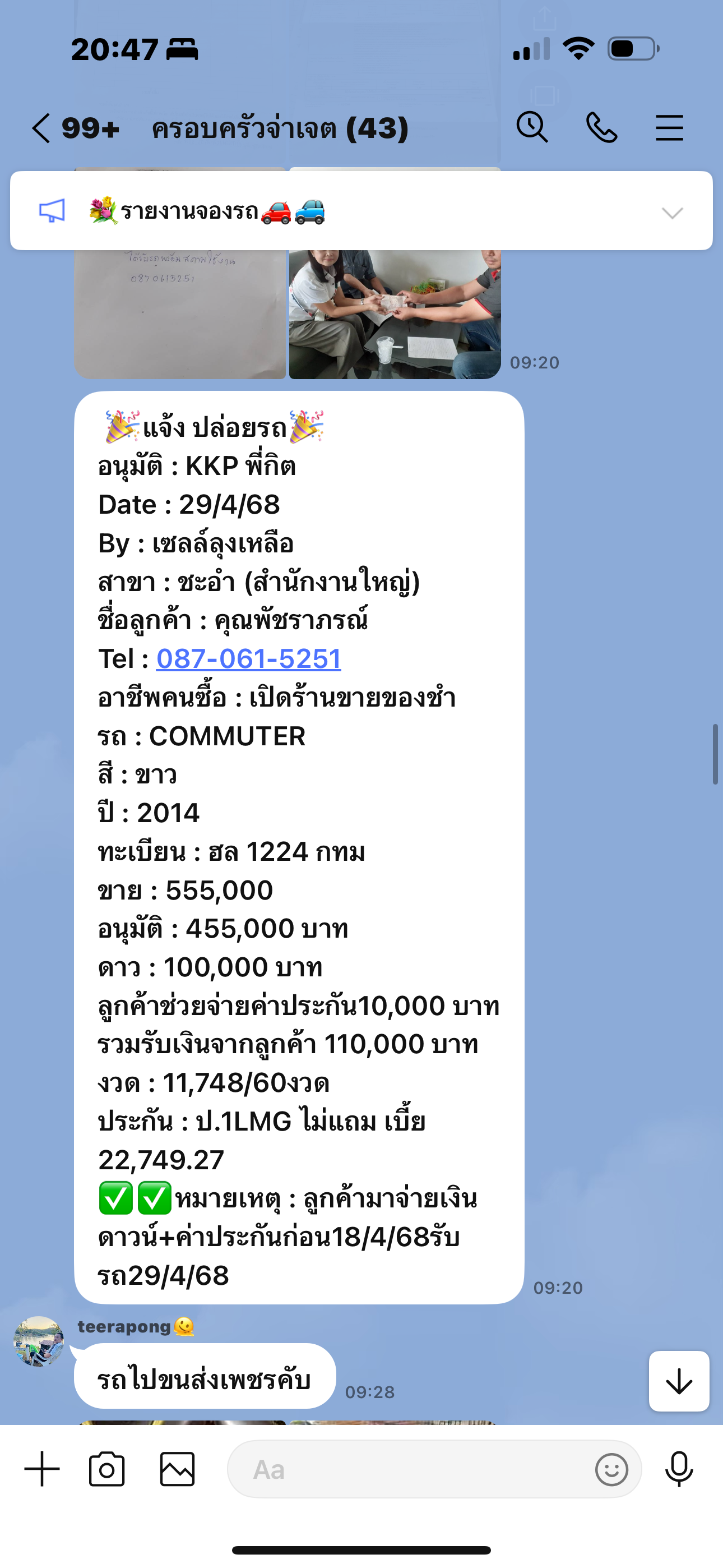Open the sticker and emoji picker
The image size is (723, 1568).
coord(611,1469)
